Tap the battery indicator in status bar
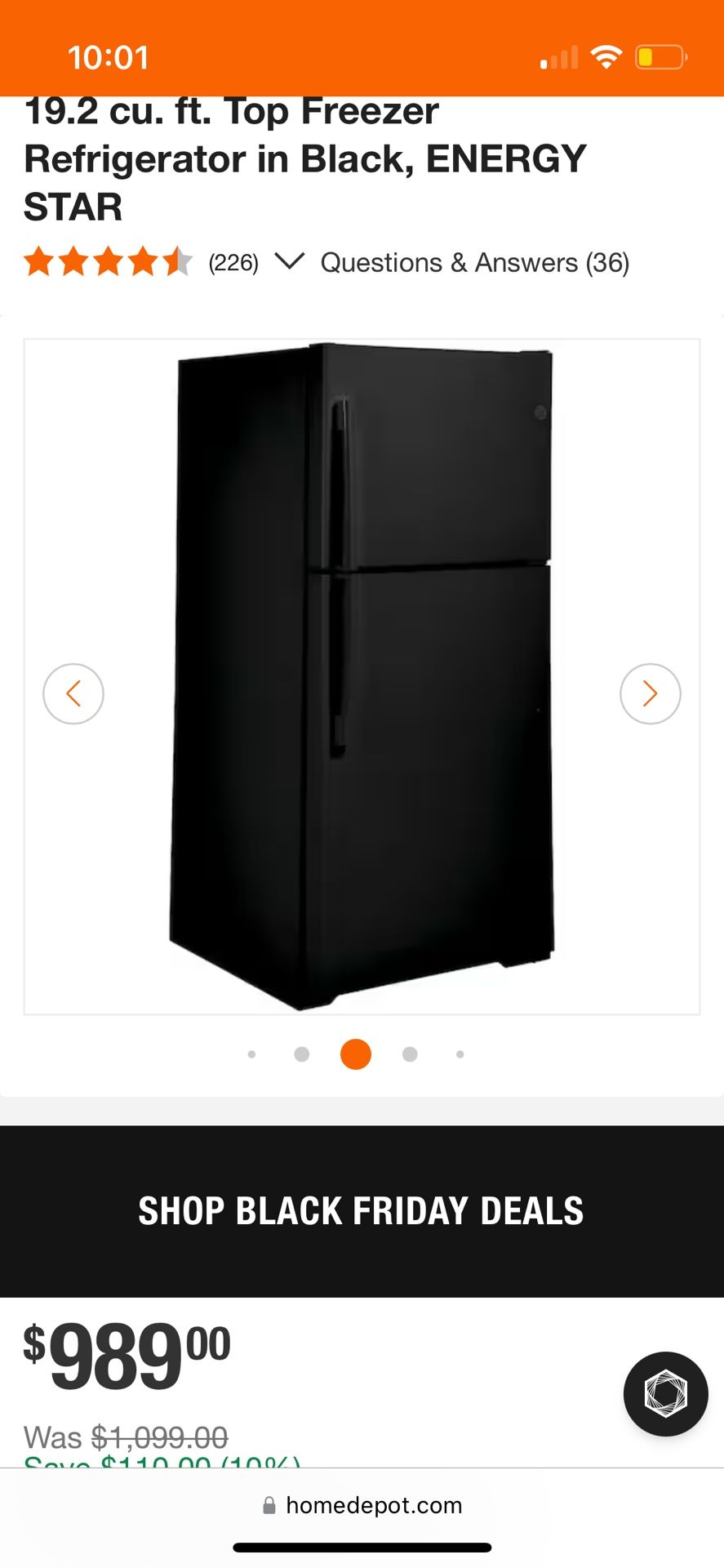 (660, 56)
